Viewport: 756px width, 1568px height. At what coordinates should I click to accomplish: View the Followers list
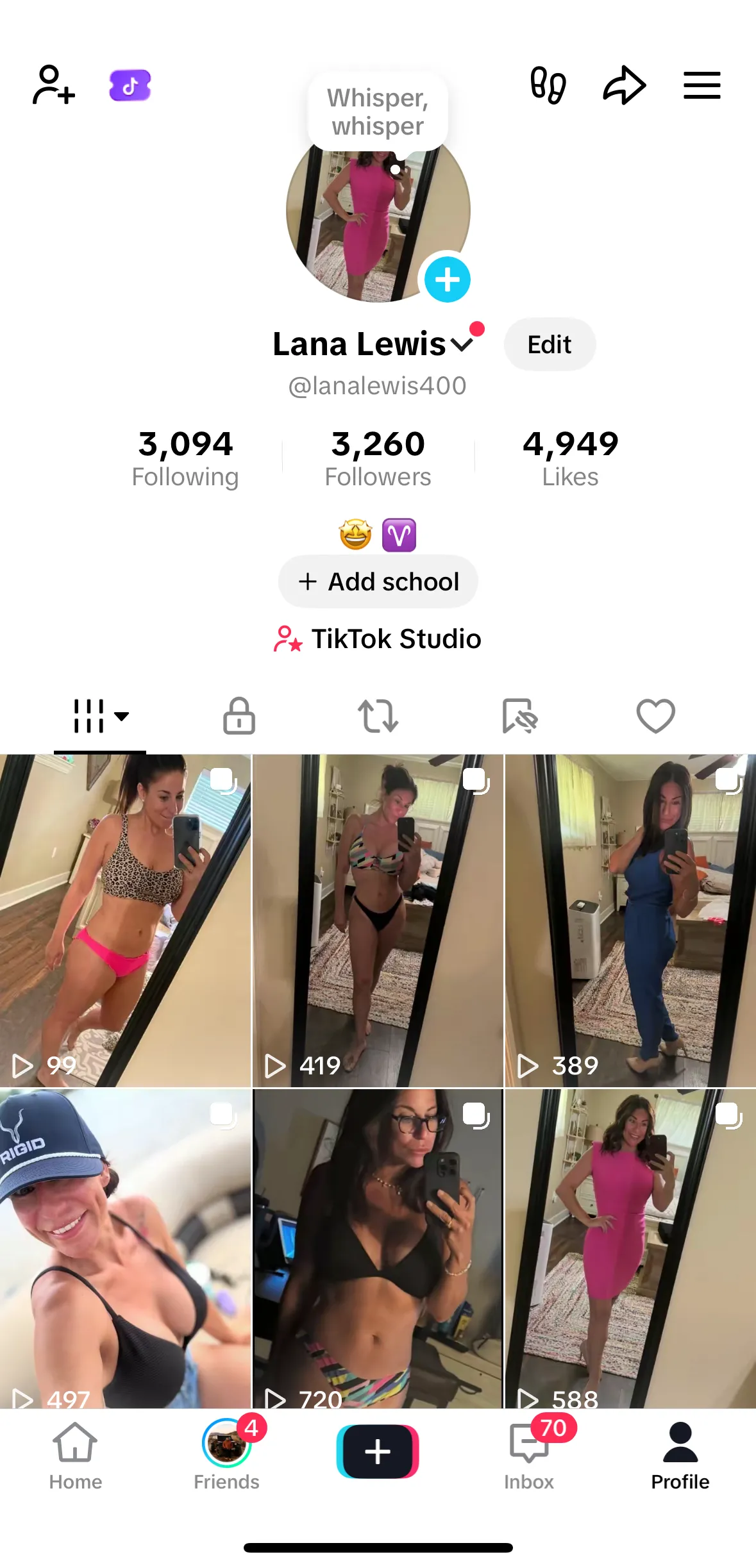point(378,458)
